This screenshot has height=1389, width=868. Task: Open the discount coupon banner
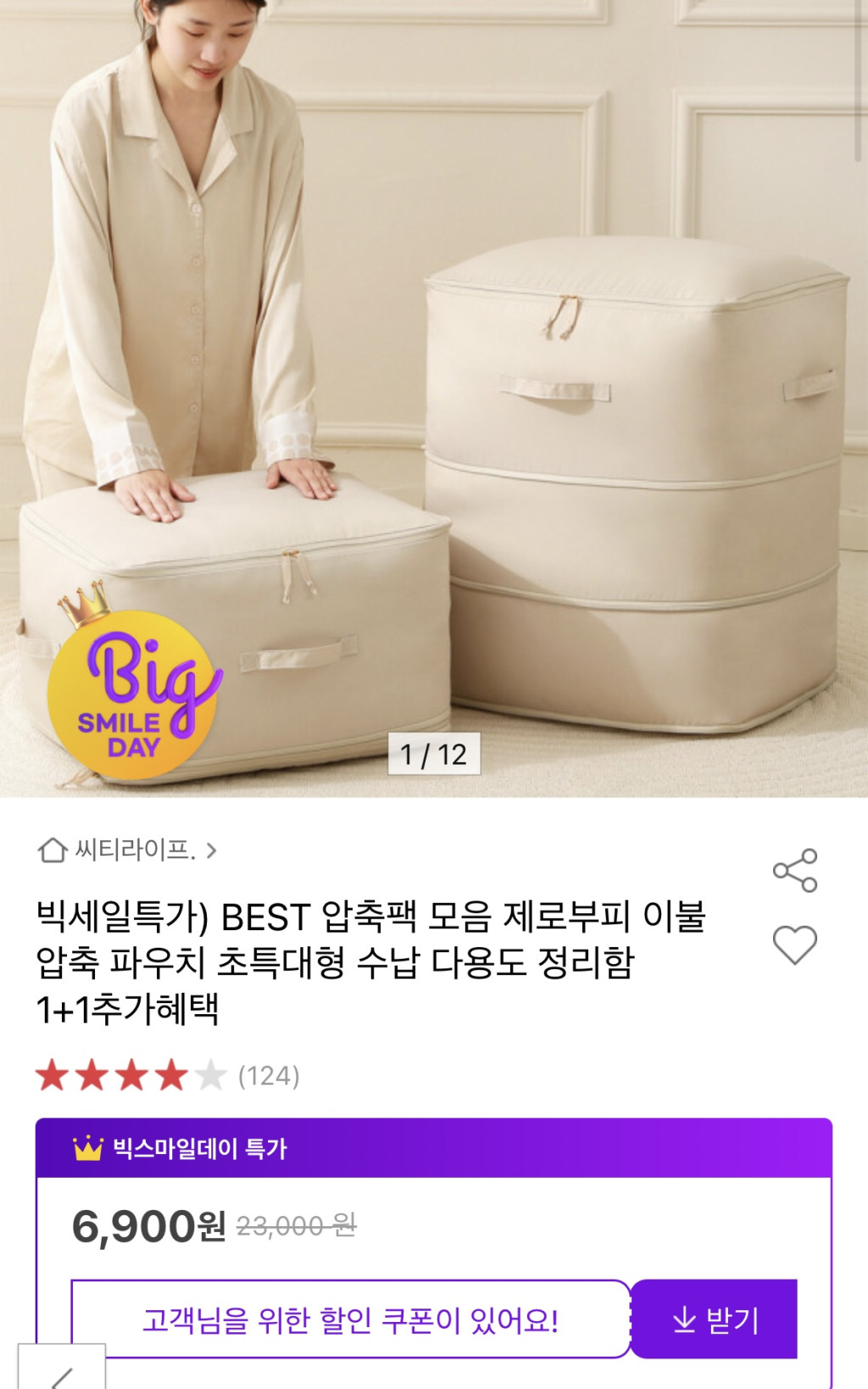(350, 1319)
